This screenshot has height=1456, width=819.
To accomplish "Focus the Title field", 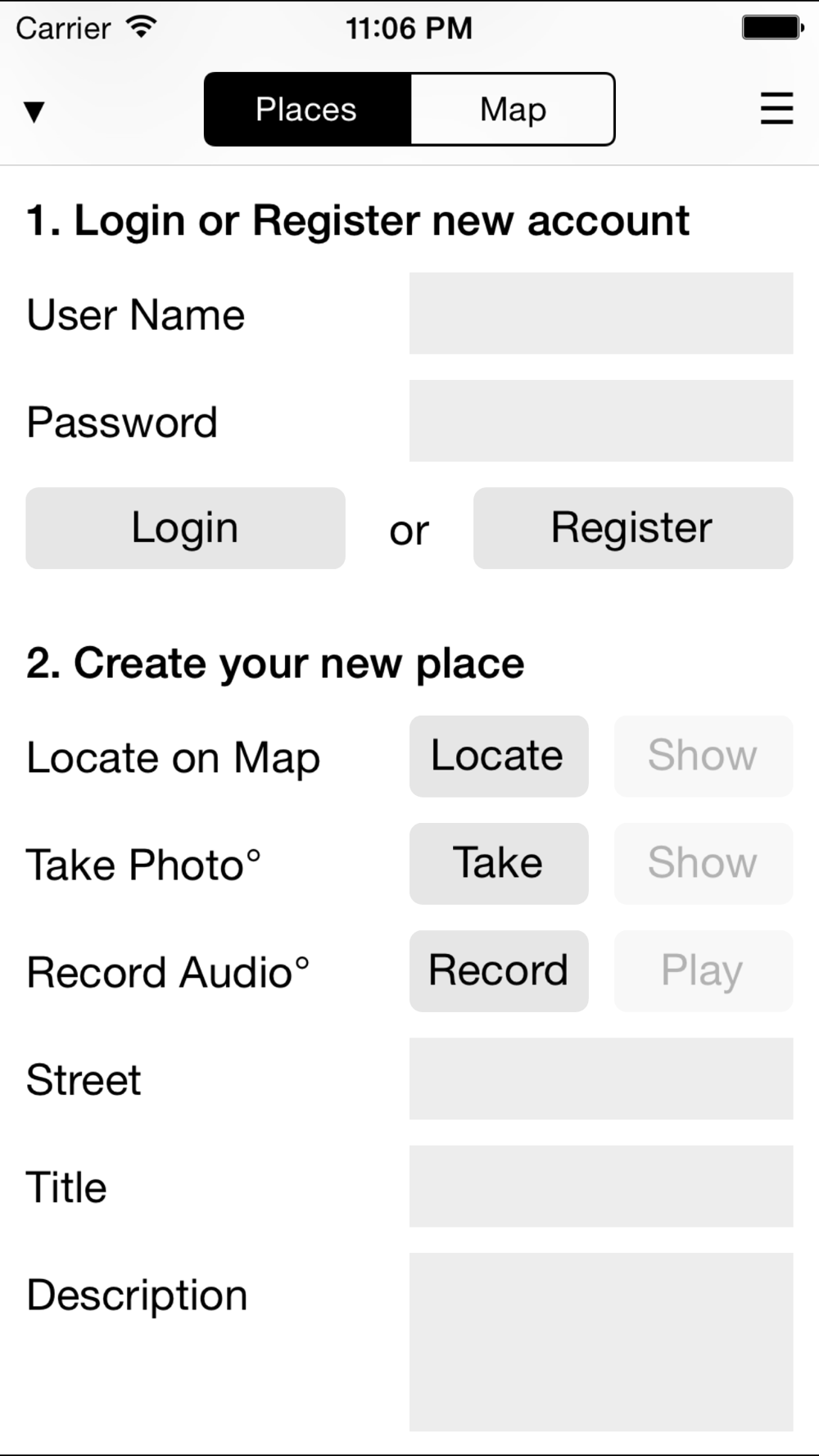I will point(601,1186).
